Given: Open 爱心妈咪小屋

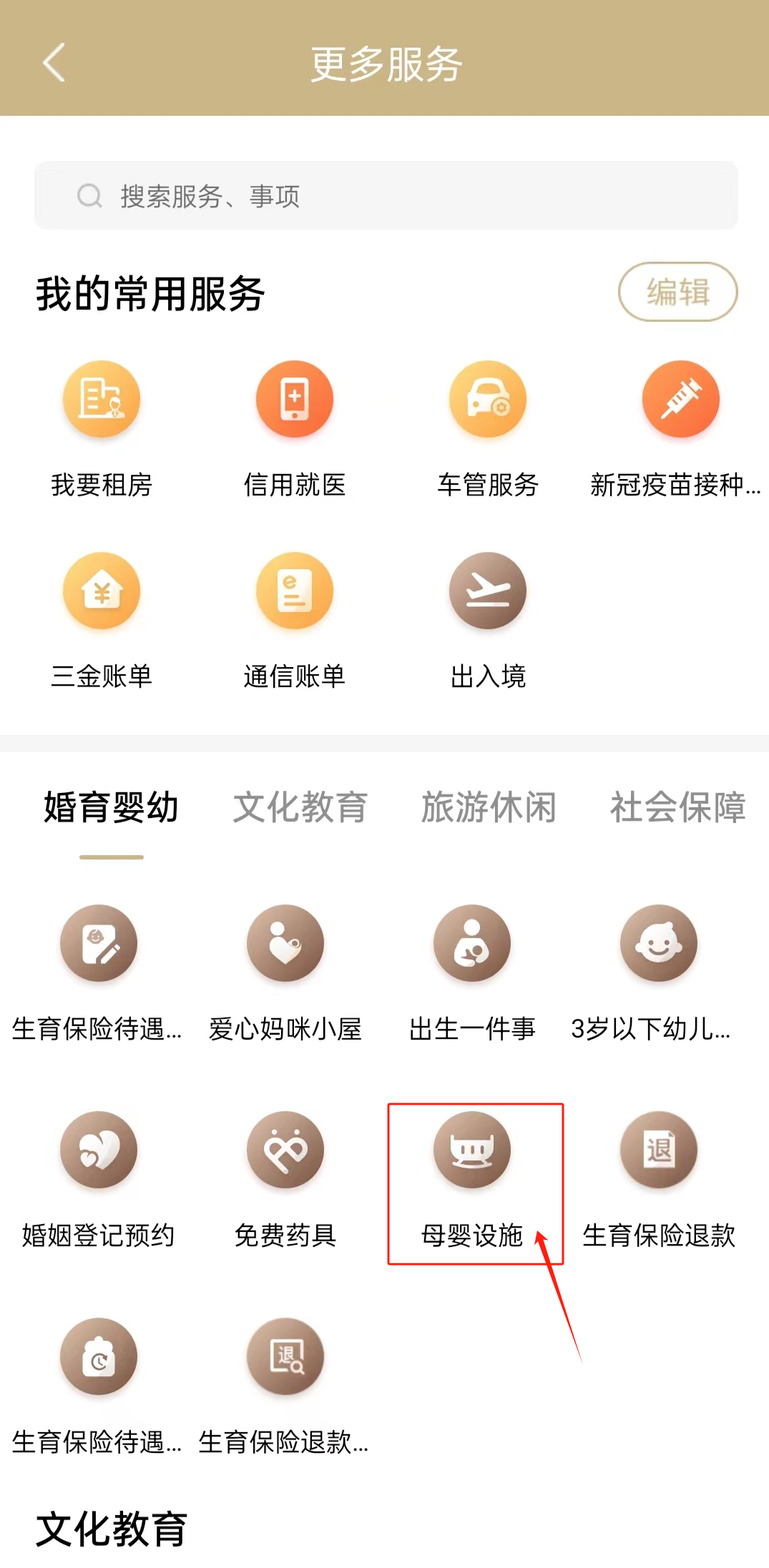Looking at the screenshot, I should pyautogui.click(x=285, y=944).
